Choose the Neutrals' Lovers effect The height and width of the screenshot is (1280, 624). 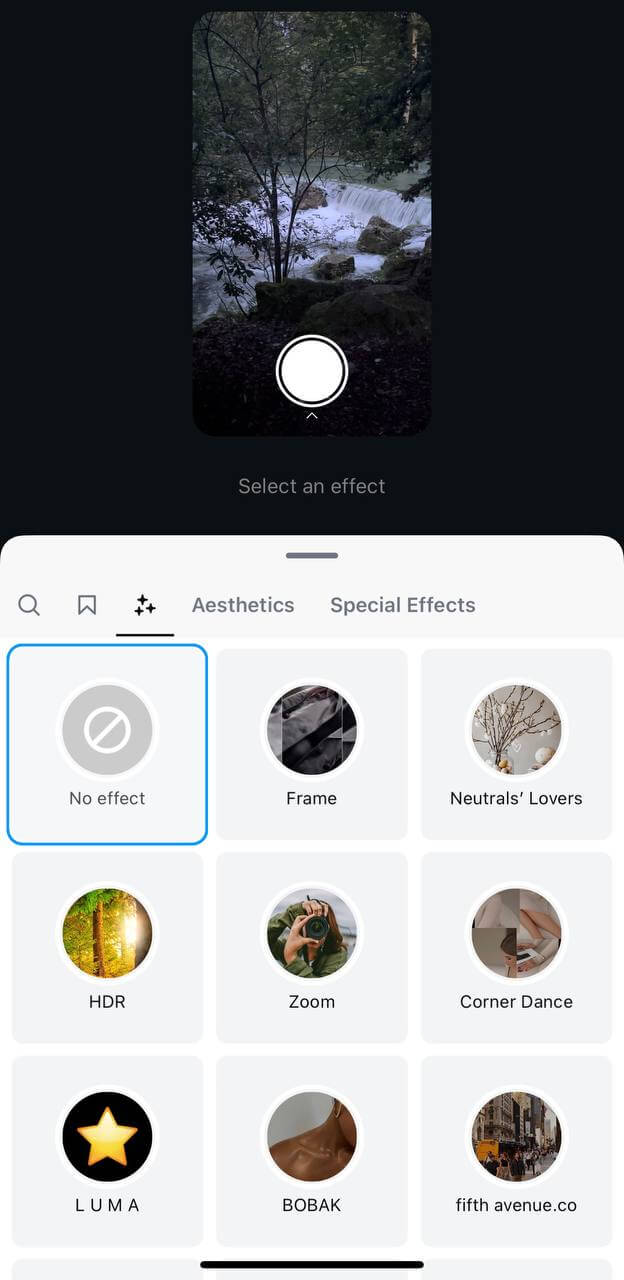pos(516,744)
